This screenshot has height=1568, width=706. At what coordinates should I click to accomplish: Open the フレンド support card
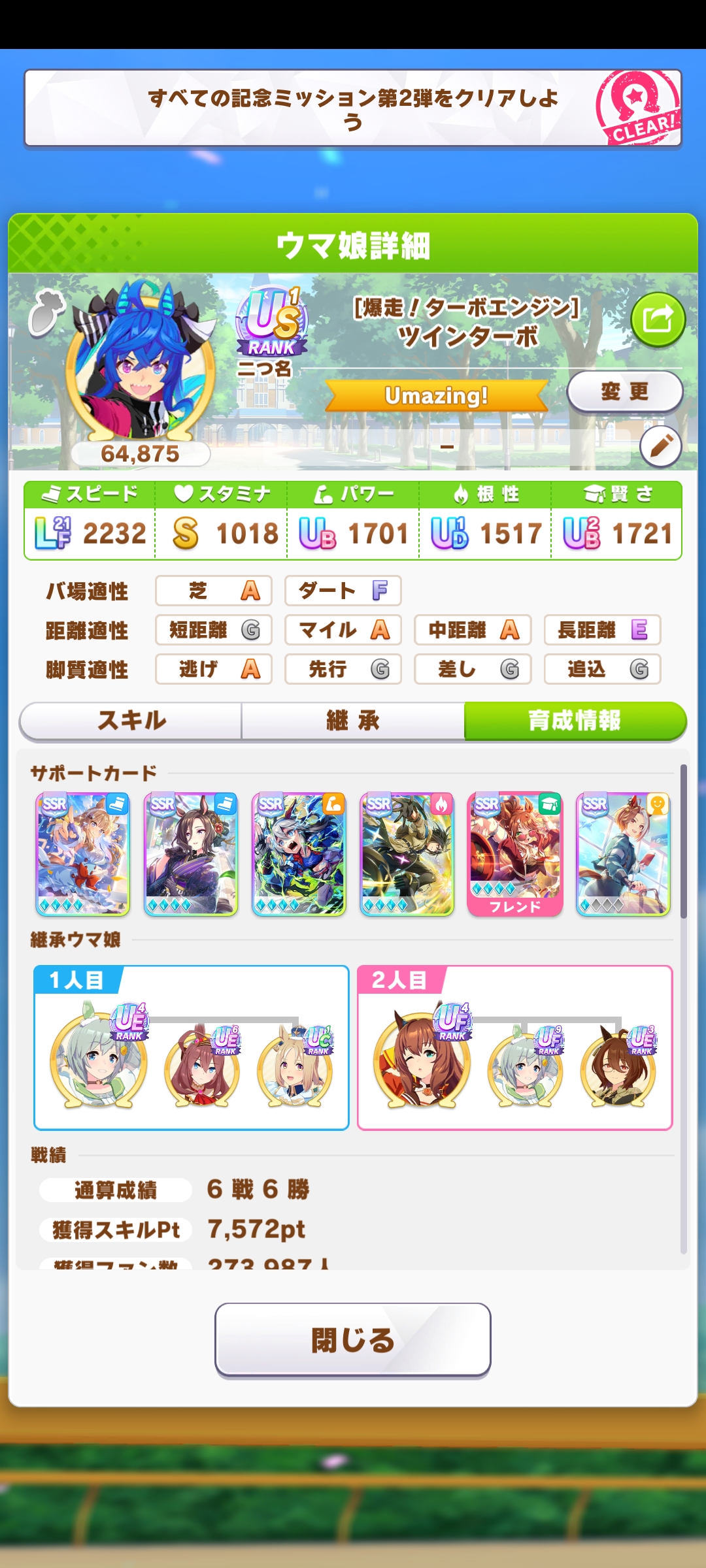tap(515, 854)
